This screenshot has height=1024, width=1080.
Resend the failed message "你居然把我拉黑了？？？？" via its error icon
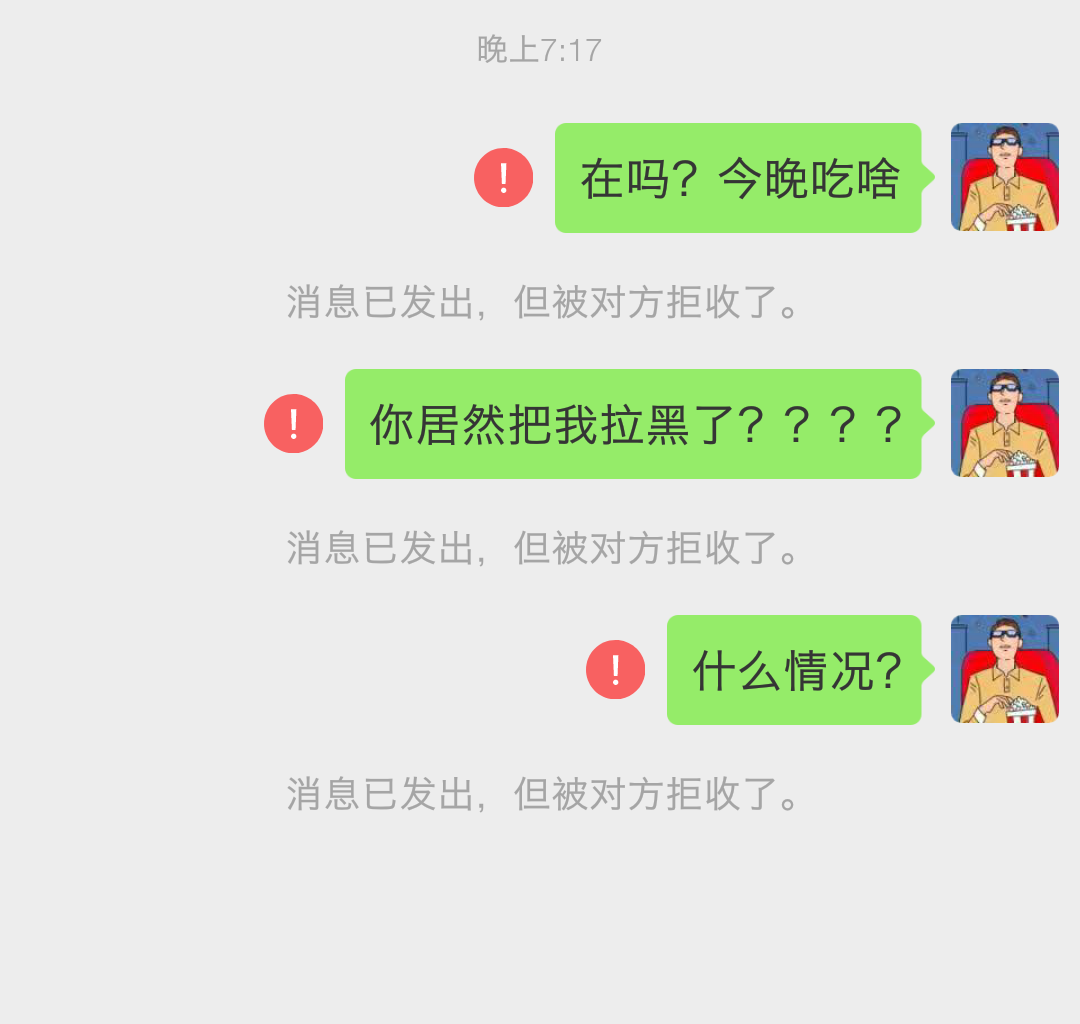[x=293, y=424]
